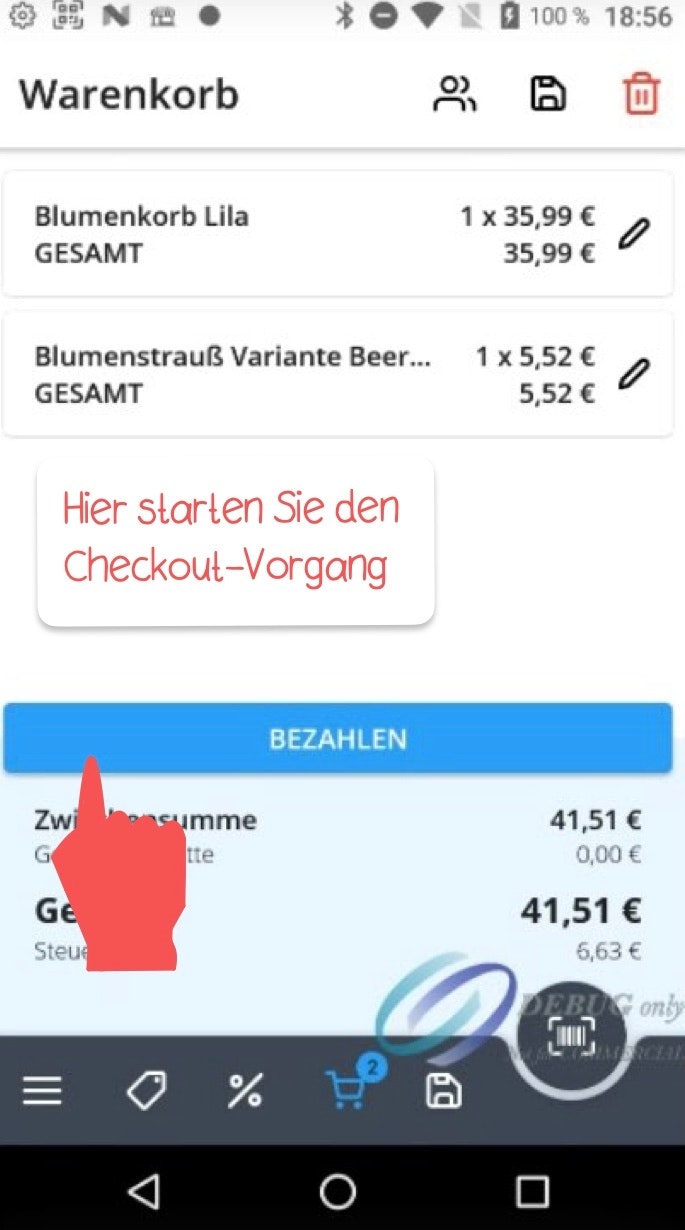Image resolution: width=685 pixels, height=1230 pixels.
Task: Edit the Blumenkorb Lila item
Action: coord(633,234)
